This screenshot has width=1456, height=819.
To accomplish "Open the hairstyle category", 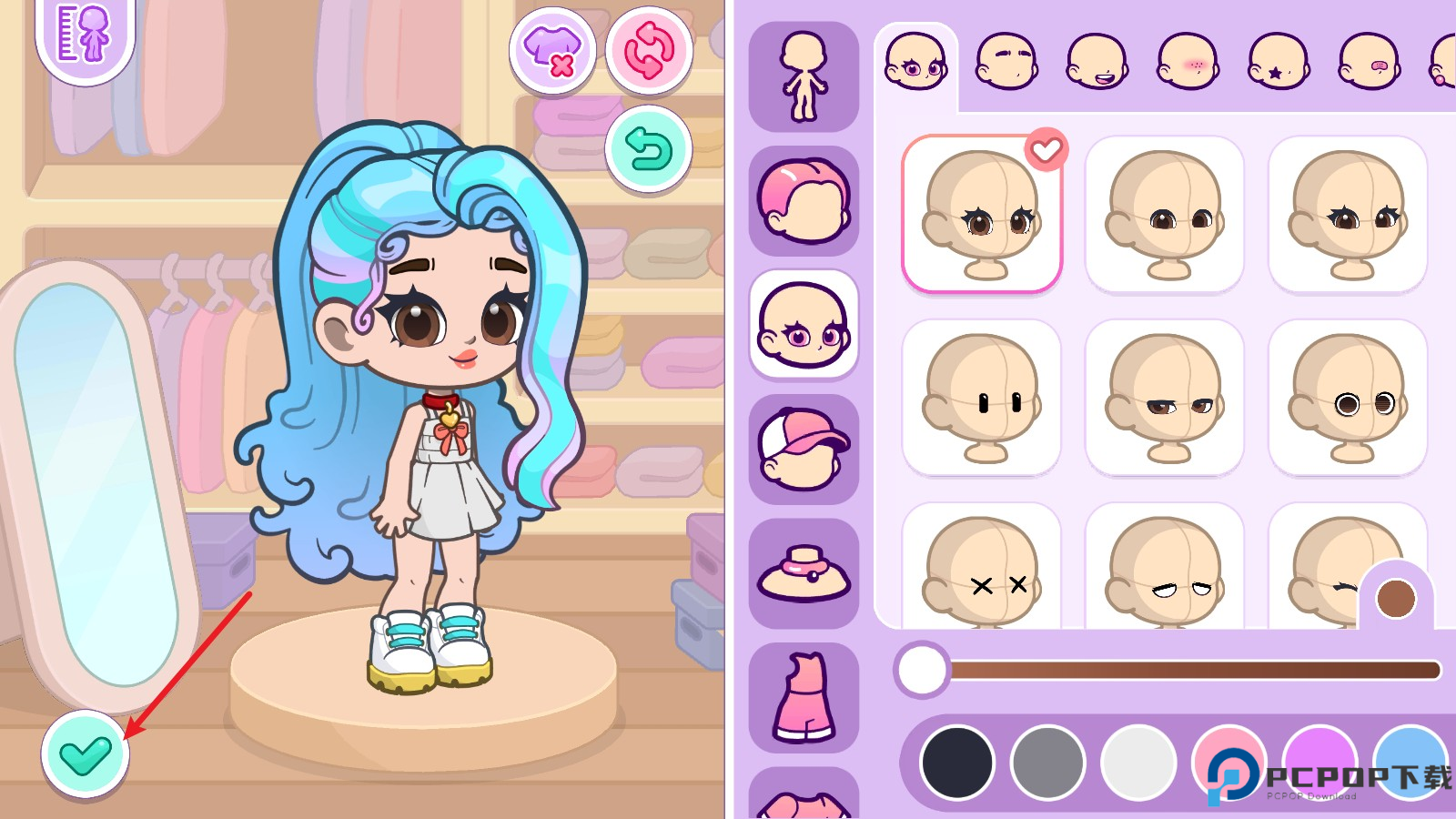I will [804, 201].
